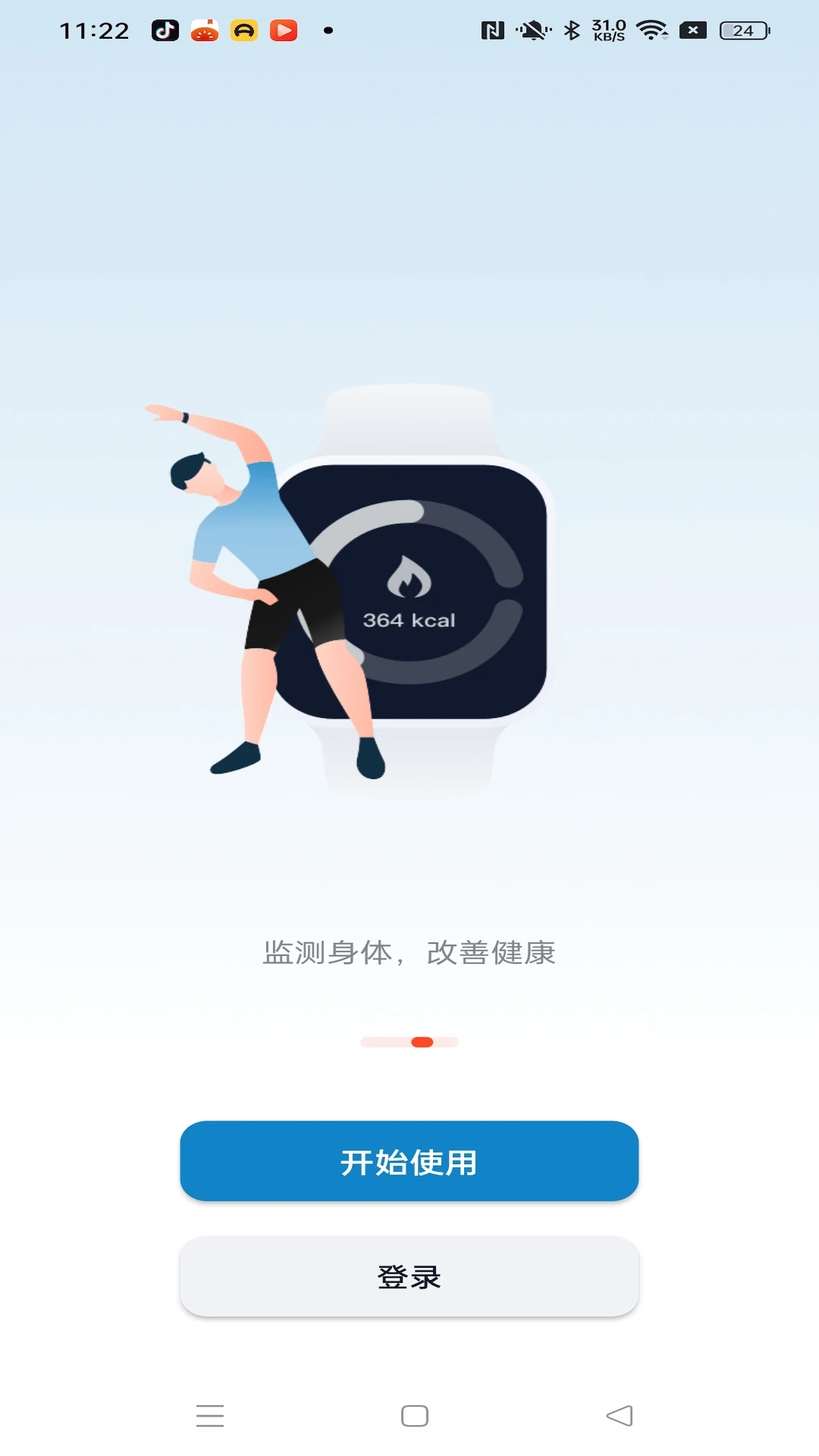819x1456 pixels.
Task: Return to the home screen
Action: click(x=415, y=1416)
